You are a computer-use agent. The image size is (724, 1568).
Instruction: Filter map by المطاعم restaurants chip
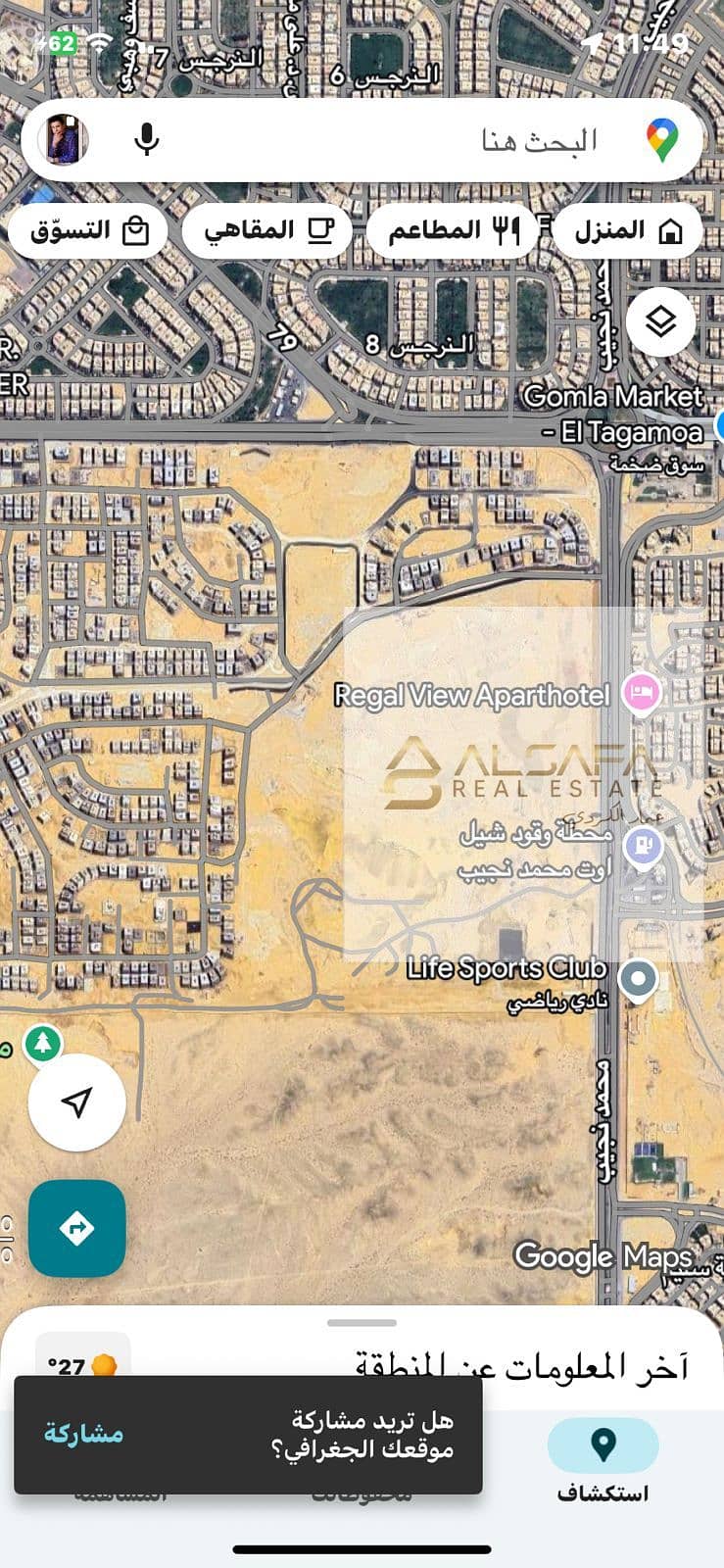pyautogui.click(x=454, y=231)
